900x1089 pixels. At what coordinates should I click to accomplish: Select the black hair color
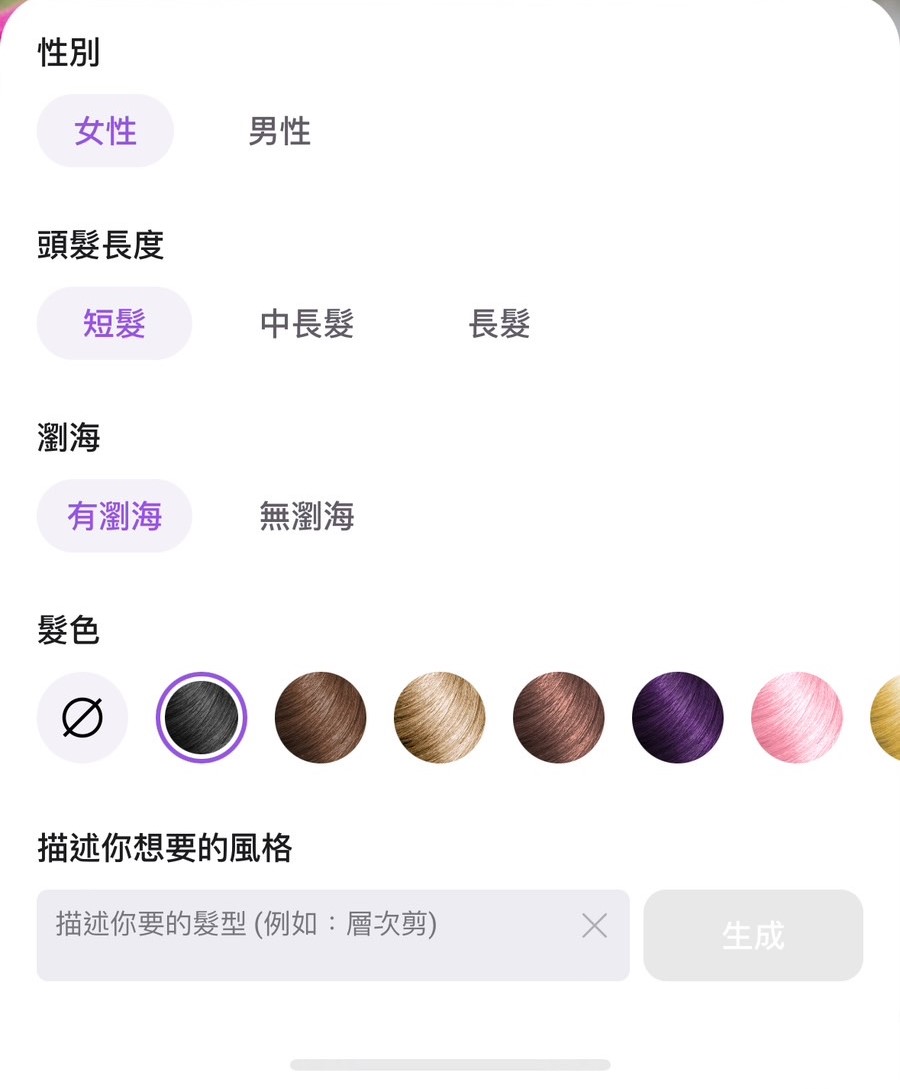(x=200, y=717)
